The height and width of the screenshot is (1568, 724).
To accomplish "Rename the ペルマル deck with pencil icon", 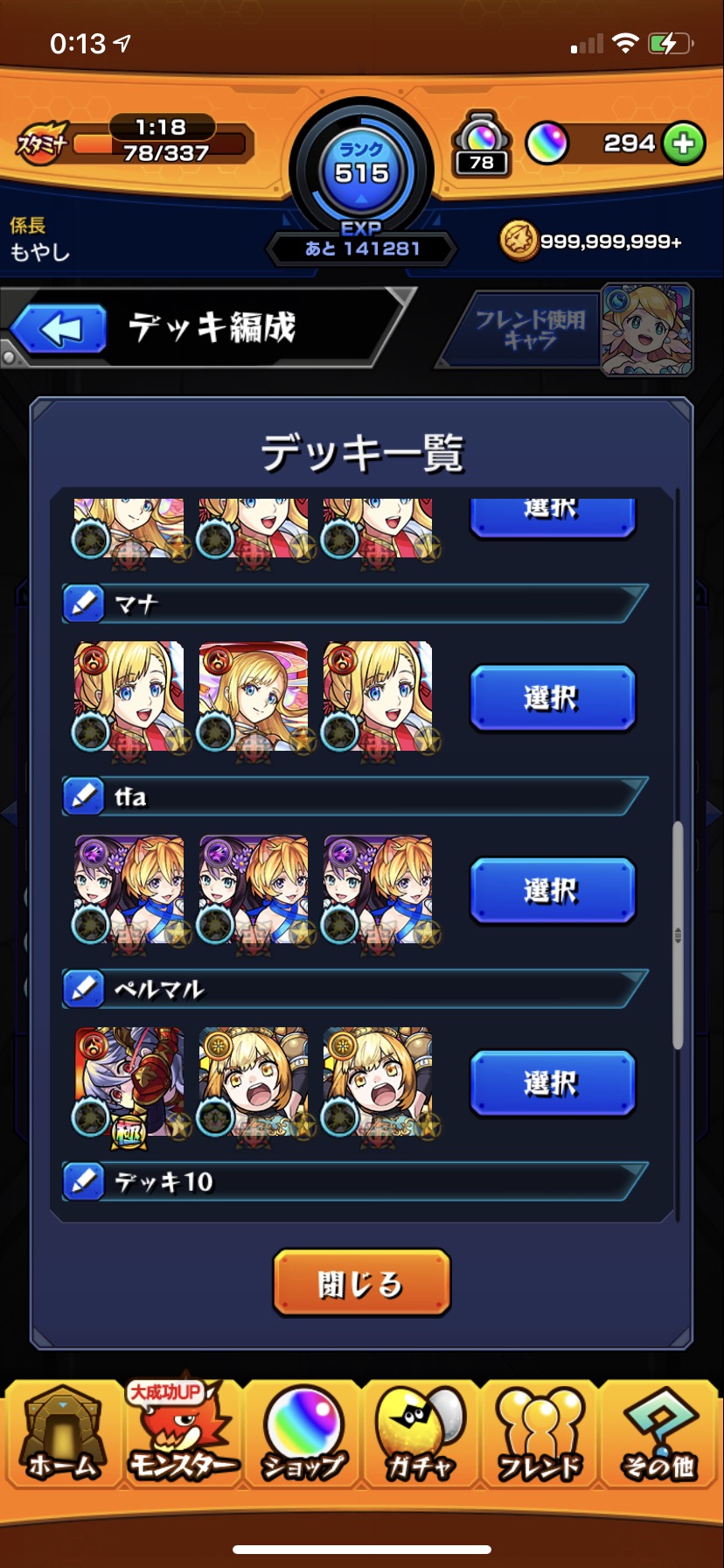I will (84, 989).
